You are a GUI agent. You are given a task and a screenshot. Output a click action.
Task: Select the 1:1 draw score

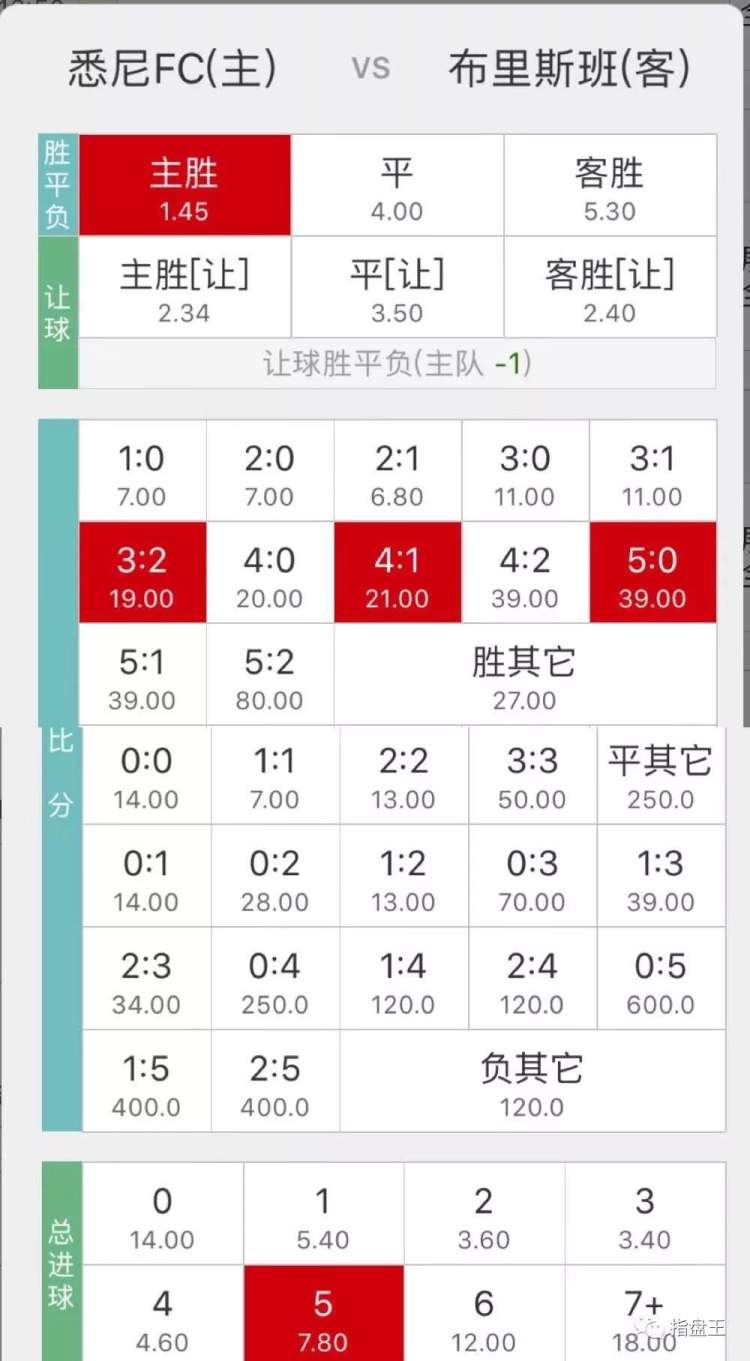click(x=275, y=776)
